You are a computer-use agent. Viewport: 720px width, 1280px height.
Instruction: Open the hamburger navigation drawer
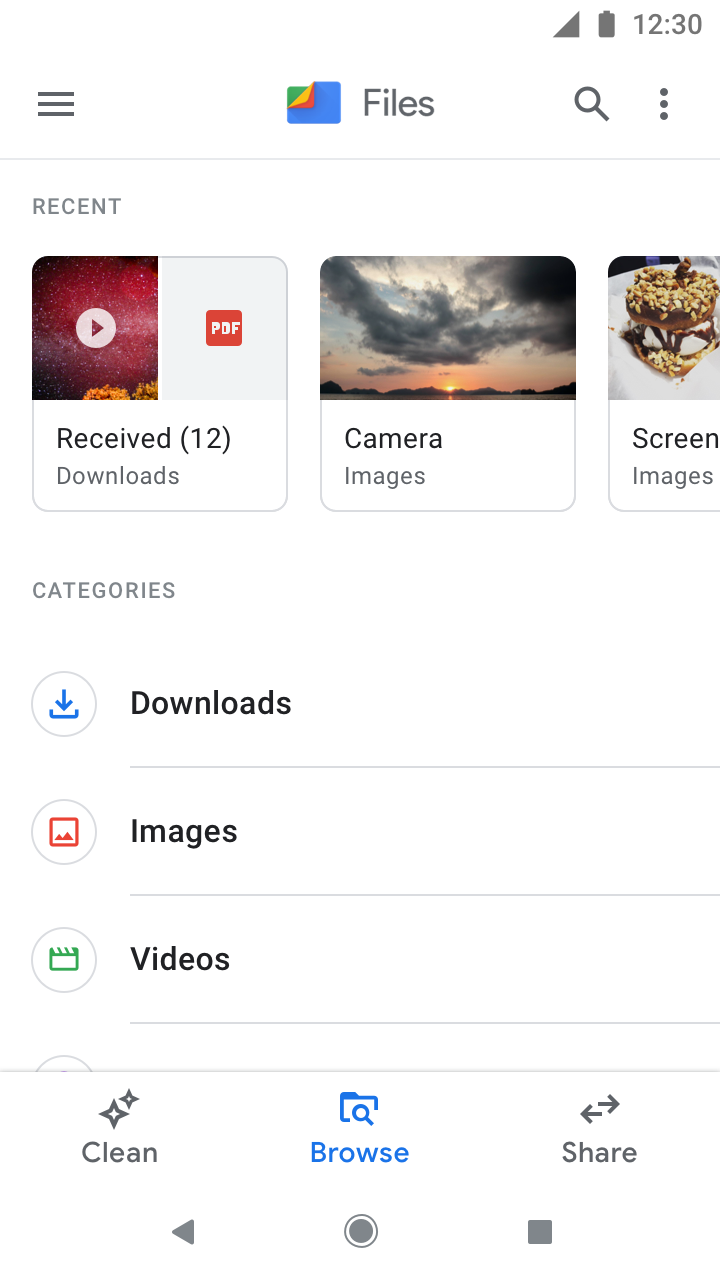[x=56, y=104]
